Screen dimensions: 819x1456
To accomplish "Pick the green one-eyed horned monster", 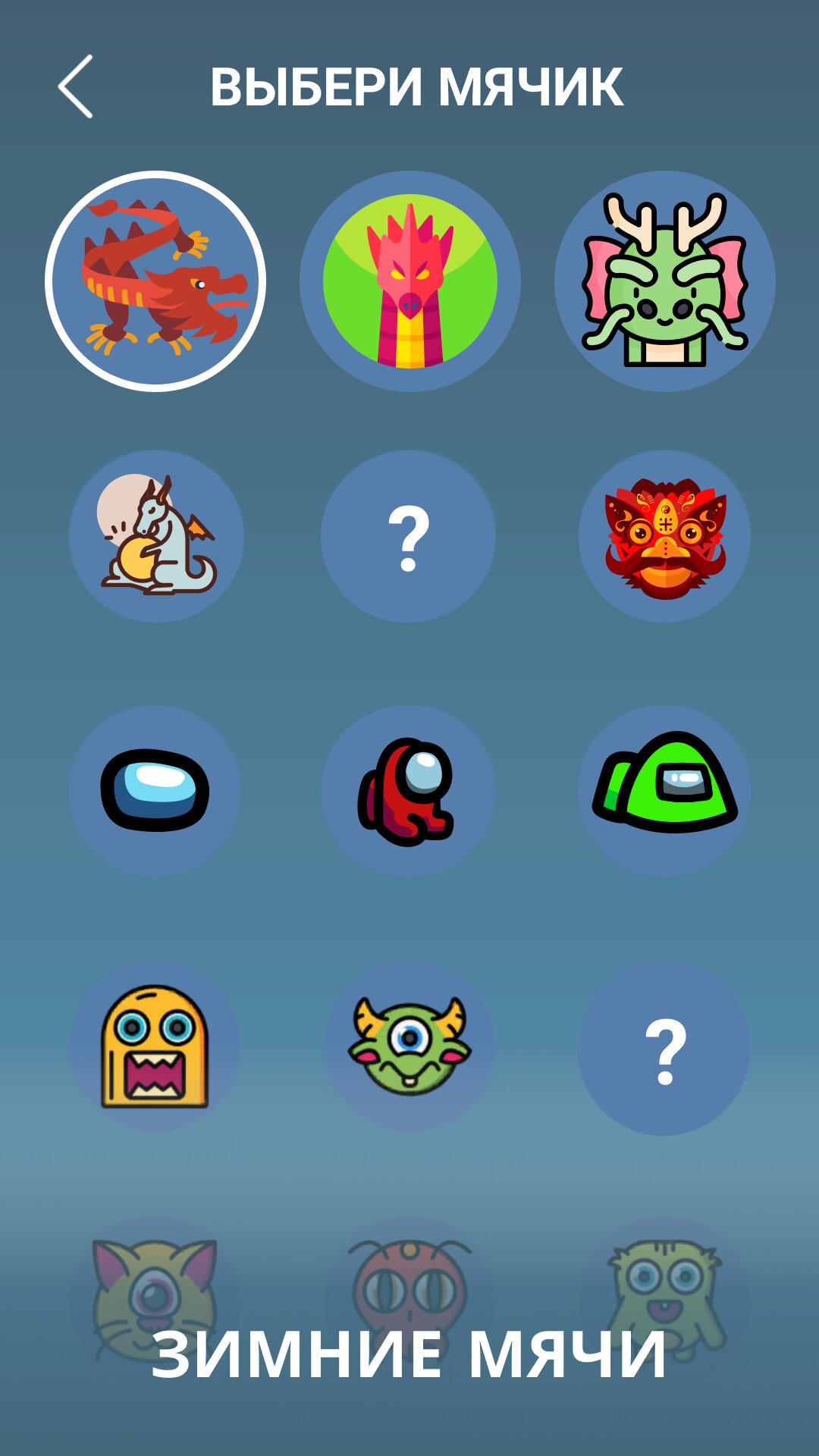I will [409, 1046].
